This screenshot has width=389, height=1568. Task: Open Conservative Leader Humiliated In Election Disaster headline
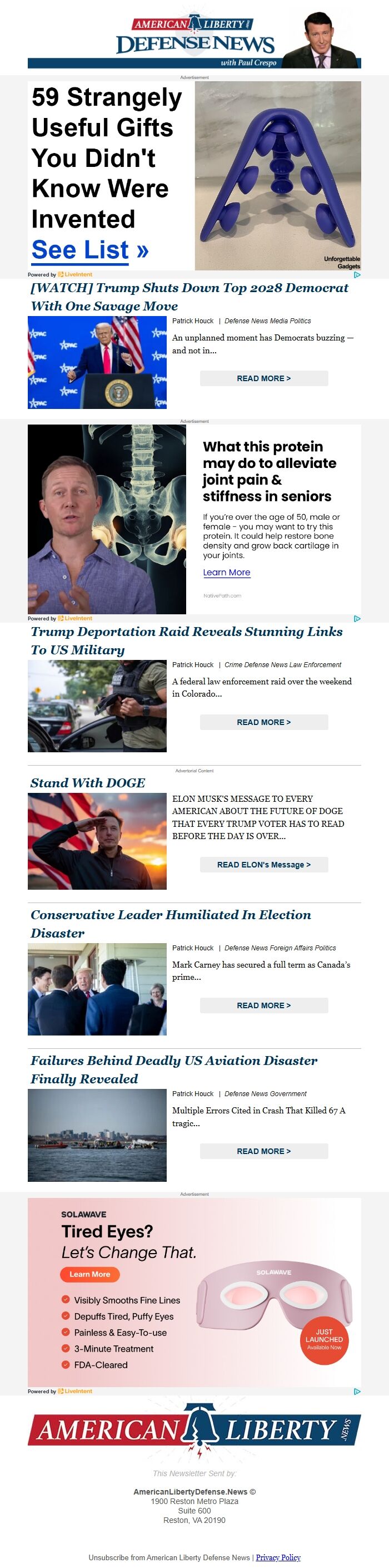pyautogui.click(x=170, y=924)
